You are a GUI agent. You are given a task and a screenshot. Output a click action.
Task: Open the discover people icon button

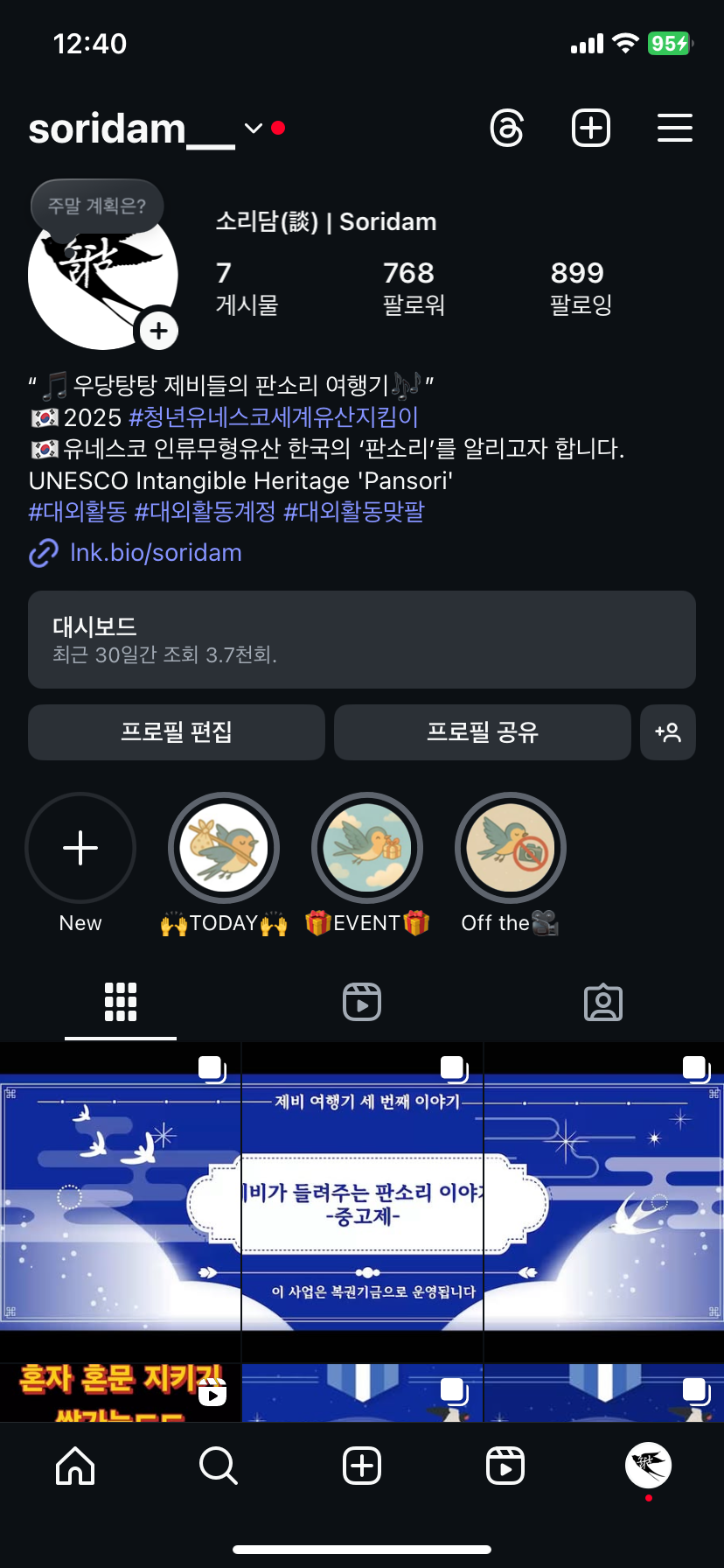click(x=668, y=732)
